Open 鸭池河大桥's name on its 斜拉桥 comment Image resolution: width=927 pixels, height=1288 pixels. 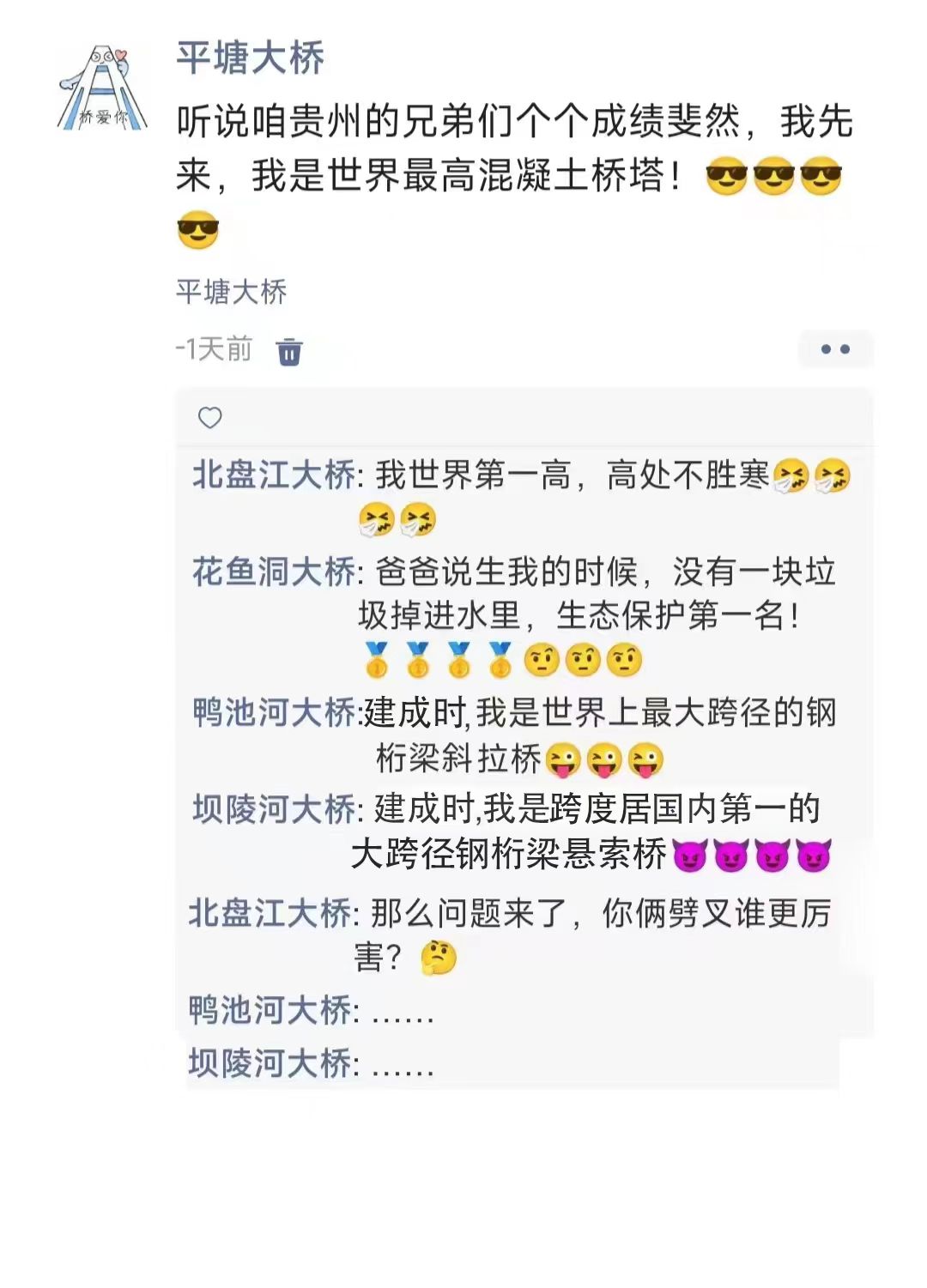273,712
